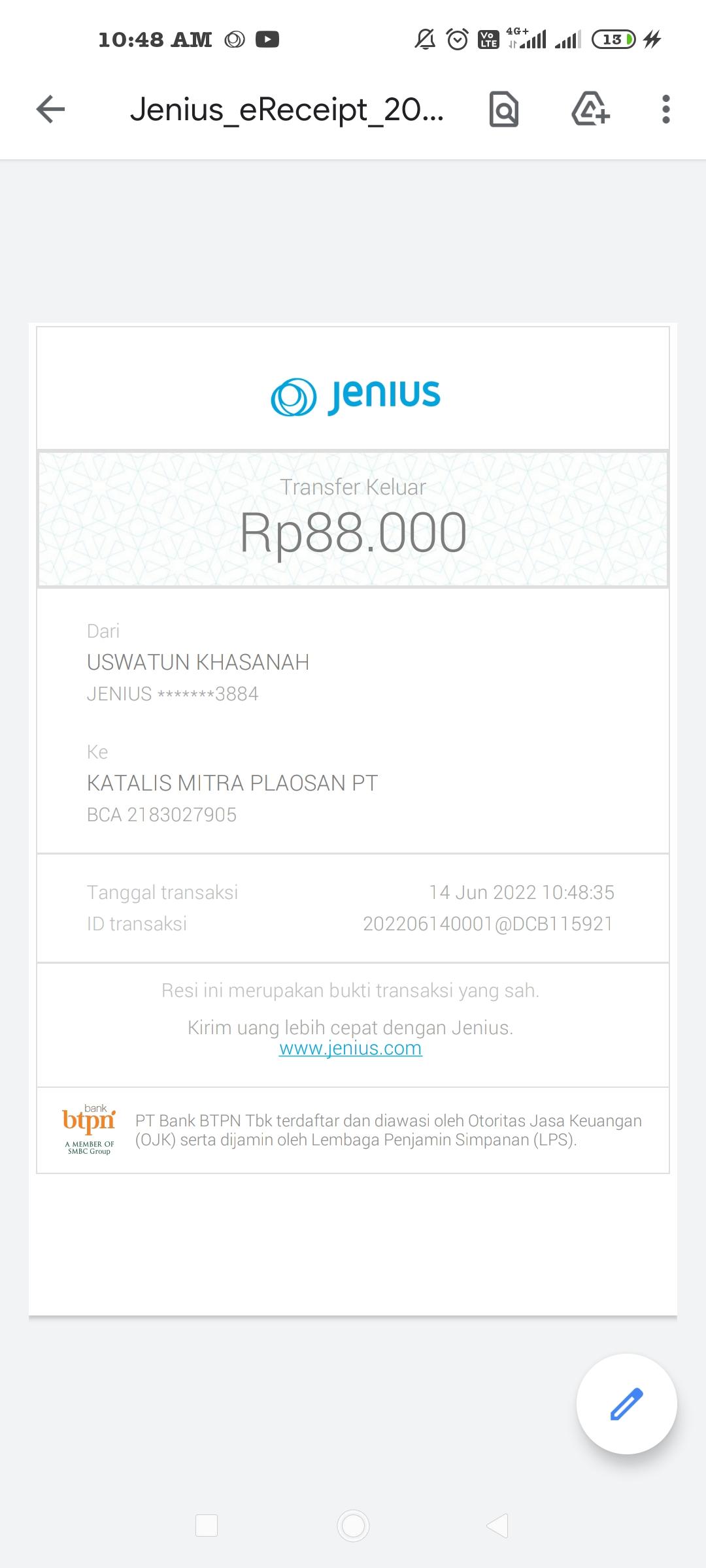The image size is (706, 1568).
Task: Open recent apps via the square button
Action: [207, 1526]
